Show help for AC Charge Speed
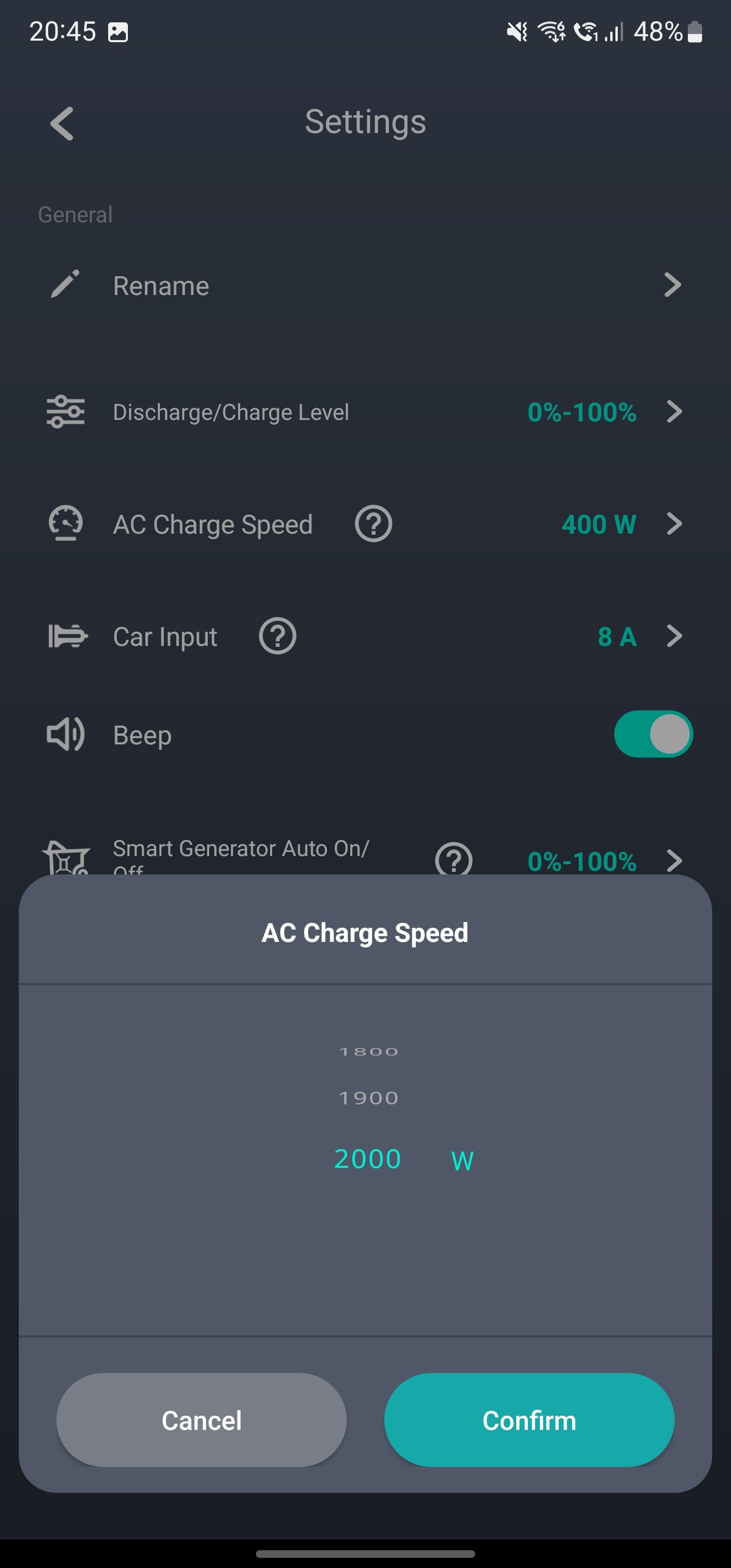 [373, 524]
